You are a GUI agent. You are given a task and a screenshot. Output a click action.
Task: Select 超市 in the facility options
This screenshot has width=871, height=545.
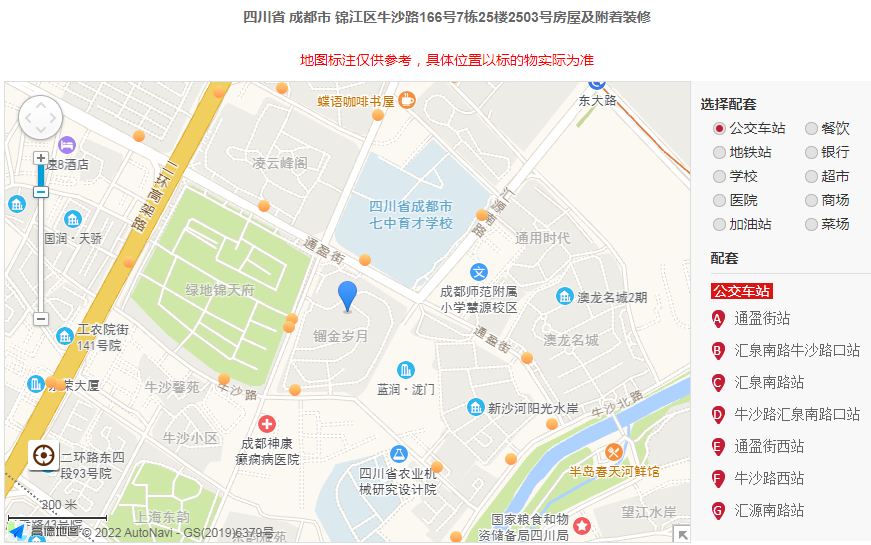click(x=811, y=177)
